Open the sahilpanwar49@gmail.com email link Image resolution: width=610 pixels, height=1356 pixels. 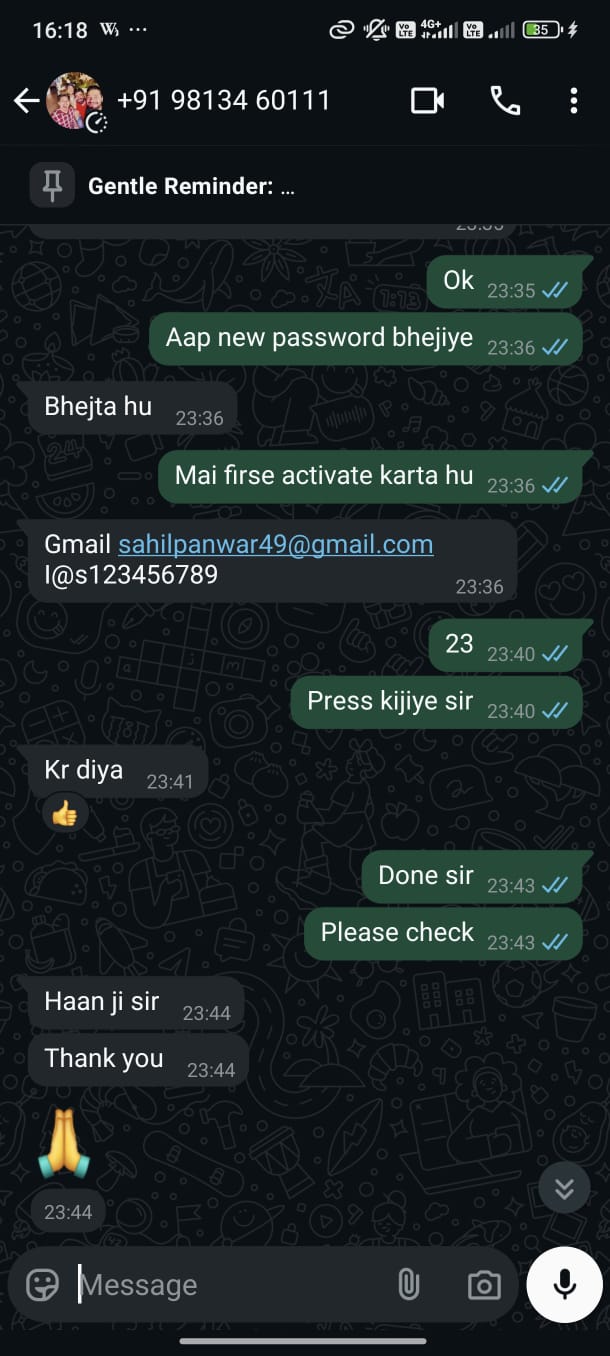click(276, 544)
